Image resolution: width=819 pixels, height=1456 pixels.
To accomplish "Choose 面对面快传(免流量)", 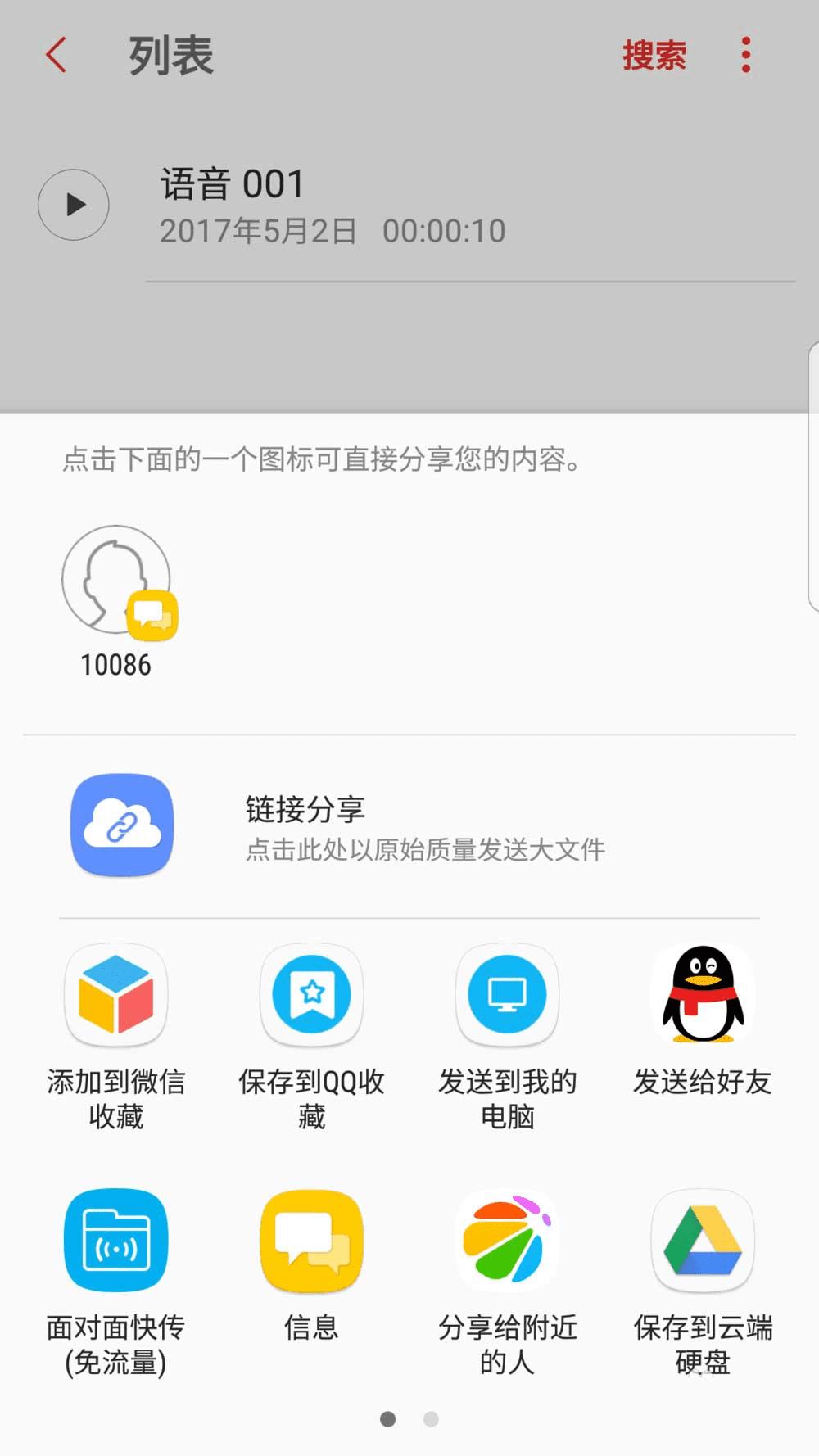I will [x=116, y=1240].
